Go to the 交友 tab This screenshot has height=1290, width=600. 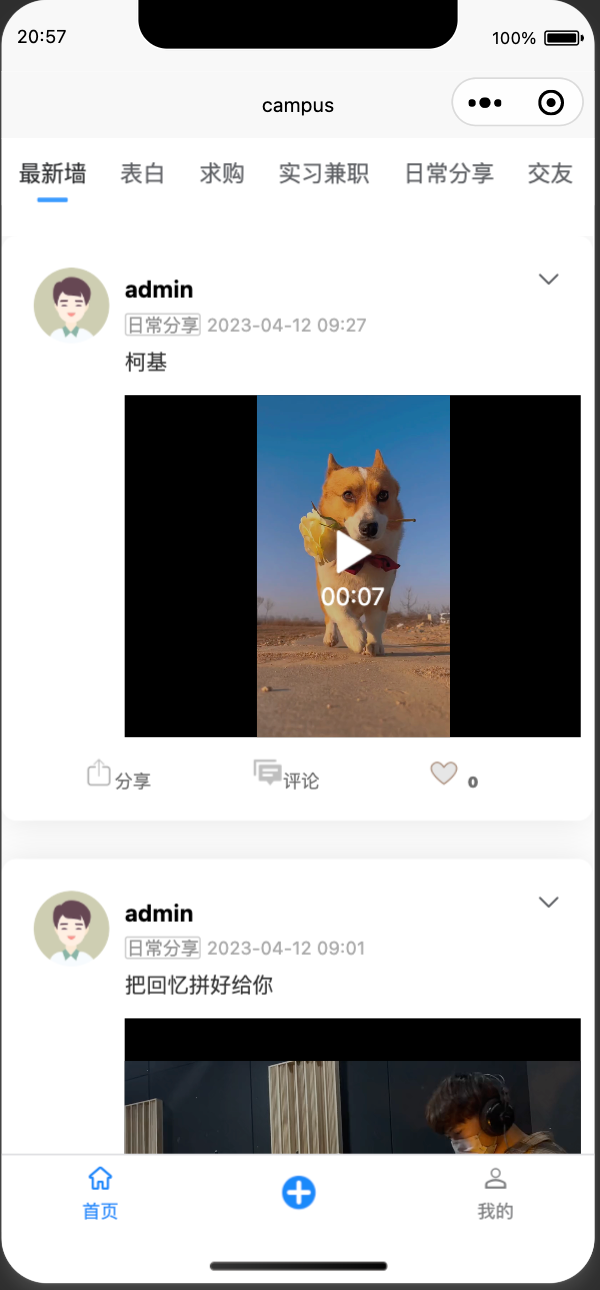click(x=550, y=173)
